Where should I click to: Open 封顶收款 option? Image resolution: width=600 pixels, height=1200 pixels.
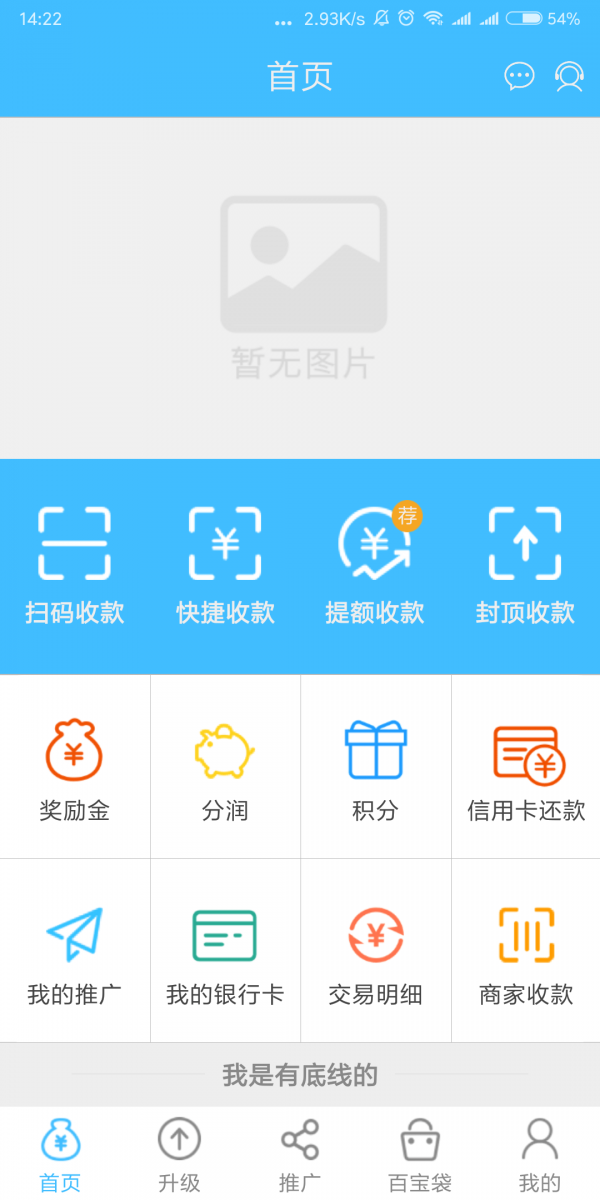pyautogui.click(x=525, y=565)
